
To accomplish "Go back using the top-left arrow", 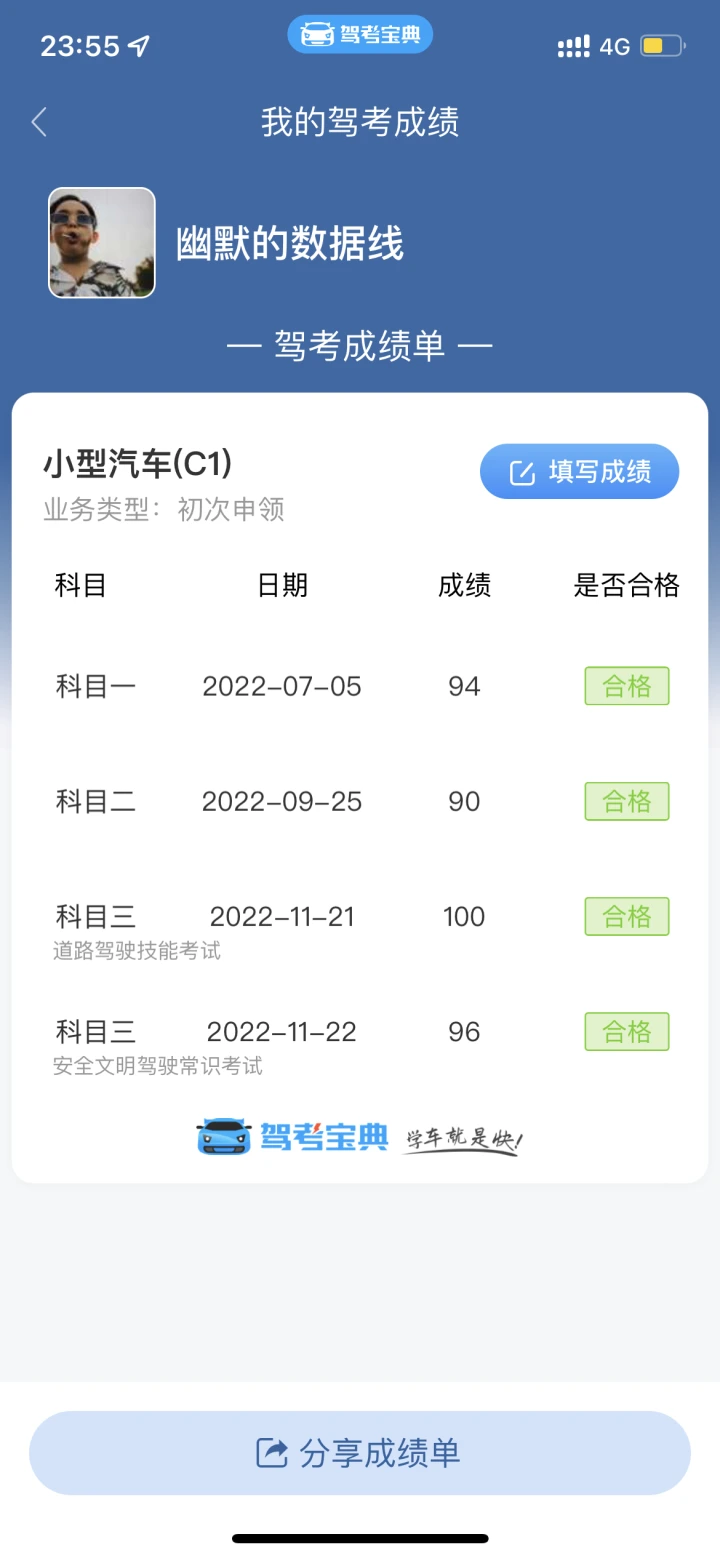I will [39, 122].
